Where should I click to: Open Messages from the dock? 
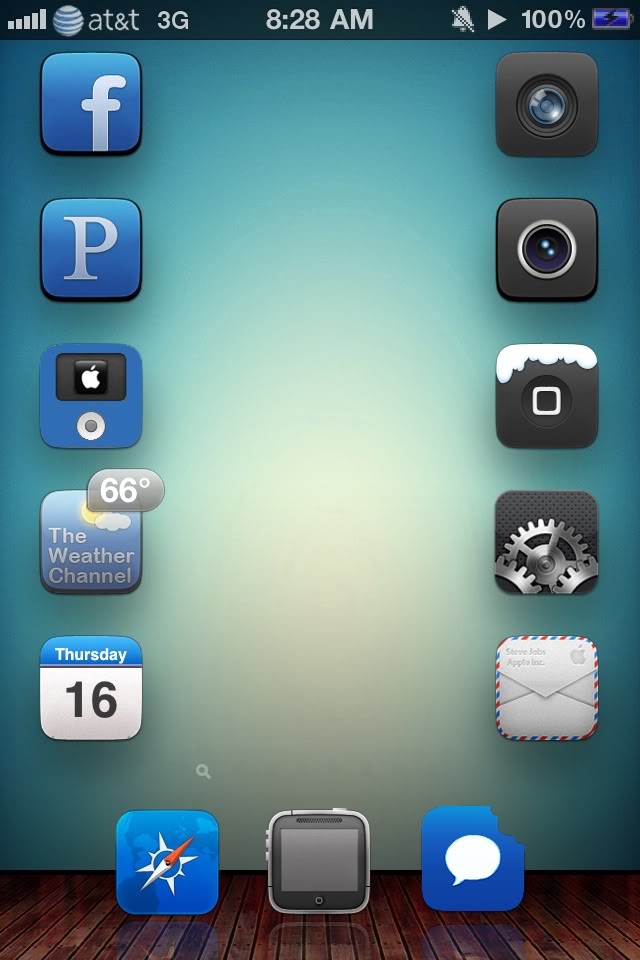coord(472,860)
